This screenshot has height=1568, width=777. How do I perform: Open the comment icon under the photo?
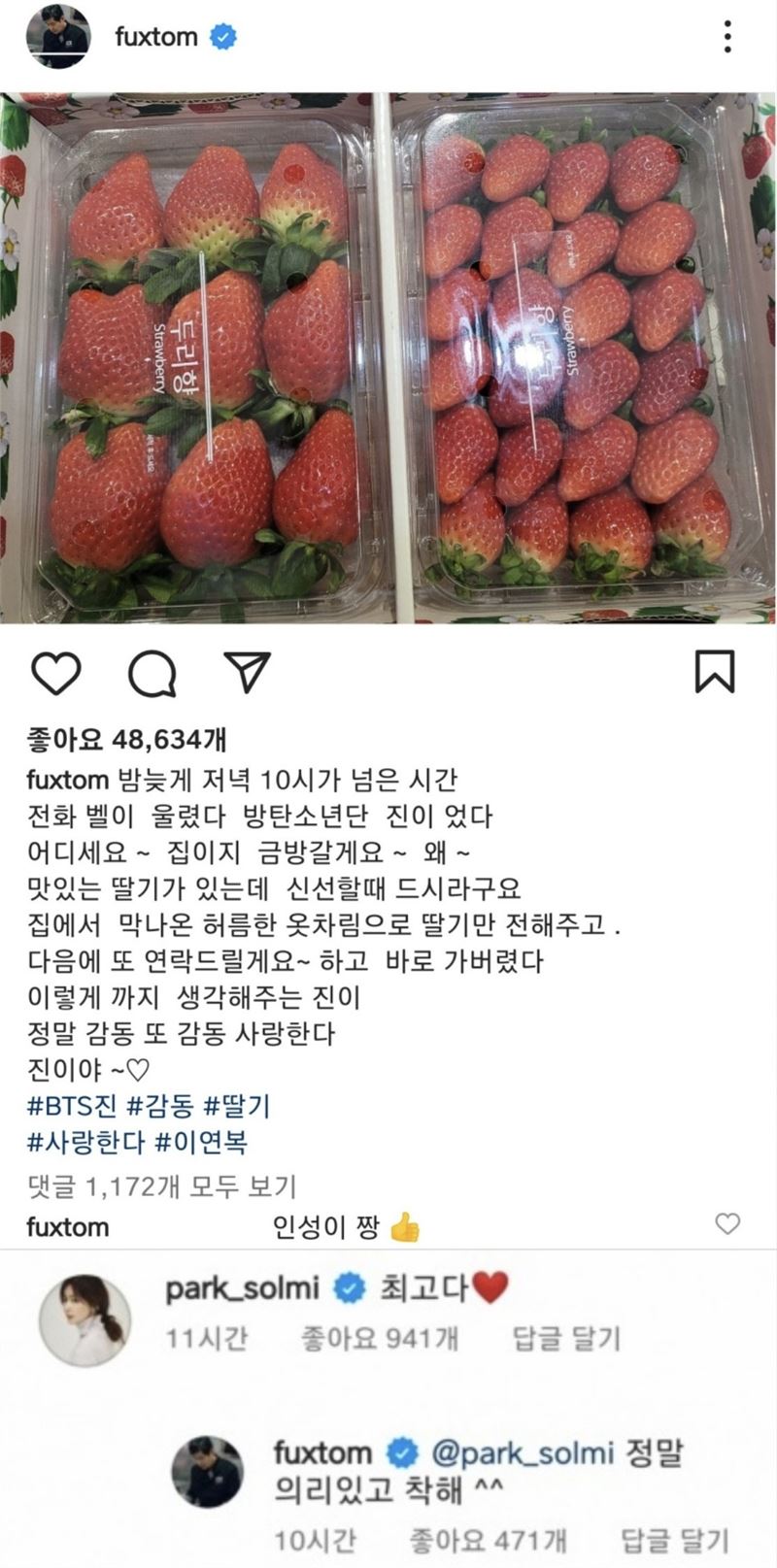point(152,672)
